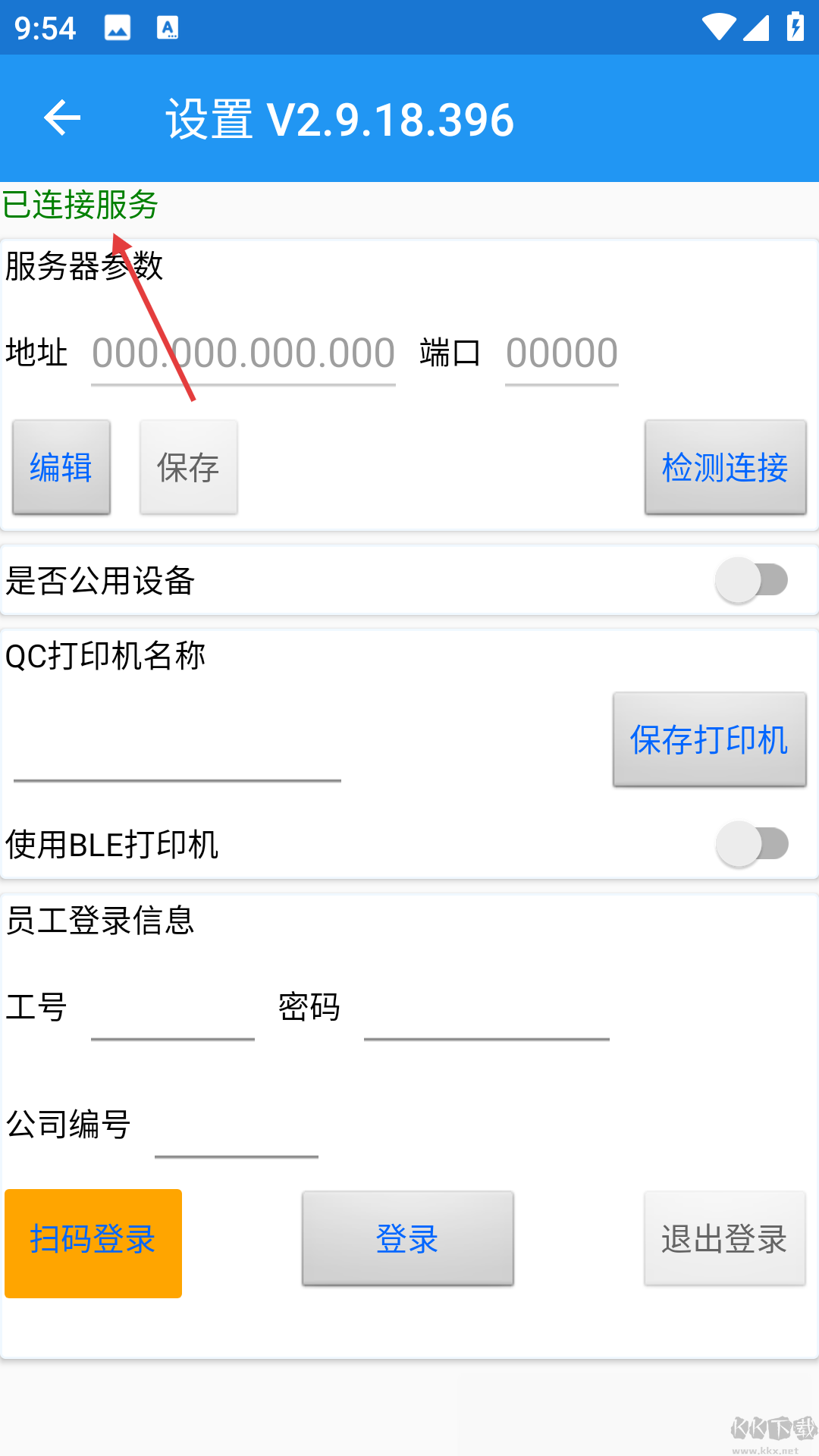The image size is (819, 1456).
Task: Tap the battery charging icon in status bar
Action: coord(793,27)
